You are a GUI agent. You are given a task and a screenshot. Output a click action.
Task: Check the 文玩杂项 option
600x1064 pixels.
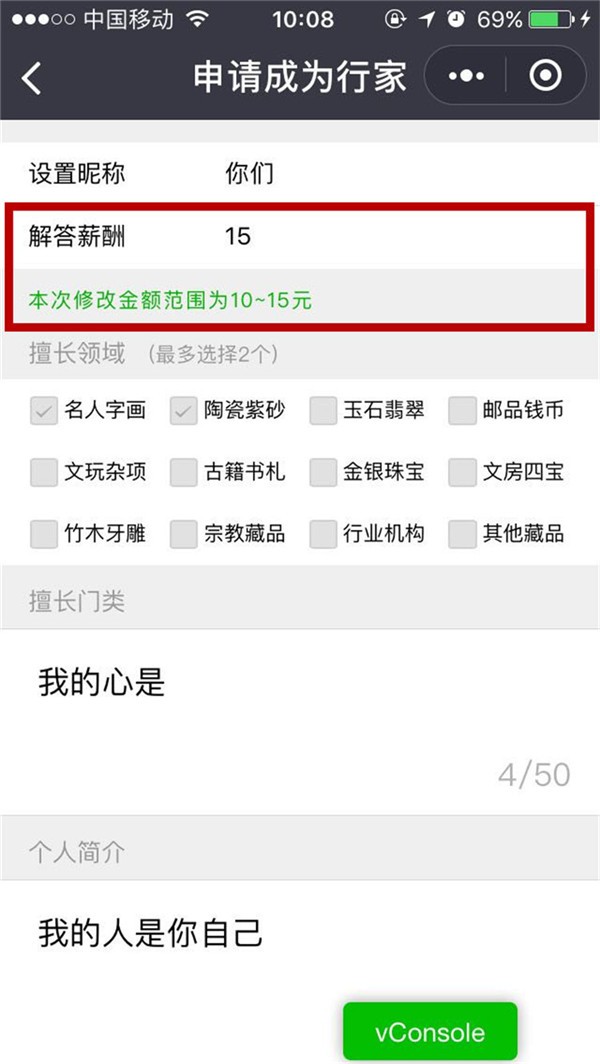(44, 472)
